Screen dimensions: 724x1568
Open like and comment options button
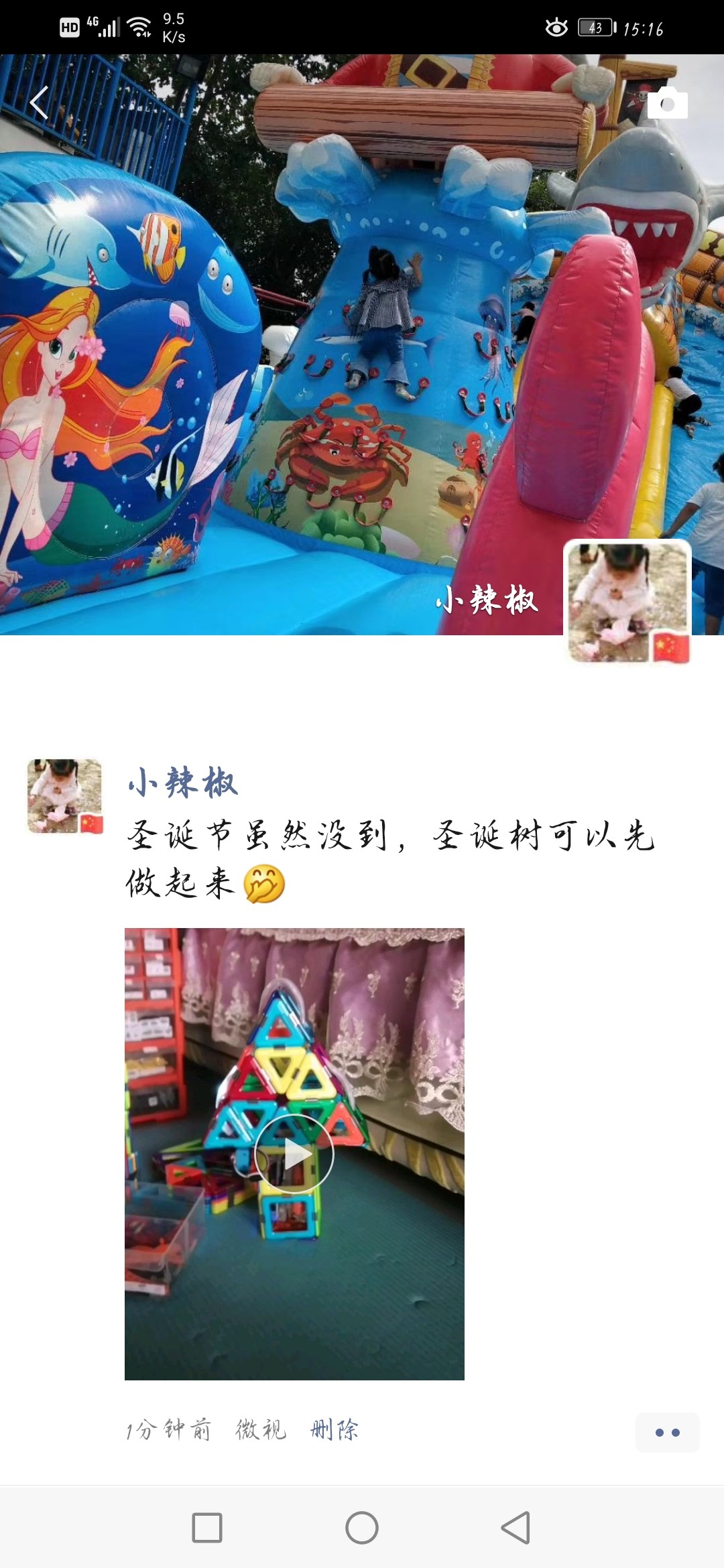[x=667, y=1432]
